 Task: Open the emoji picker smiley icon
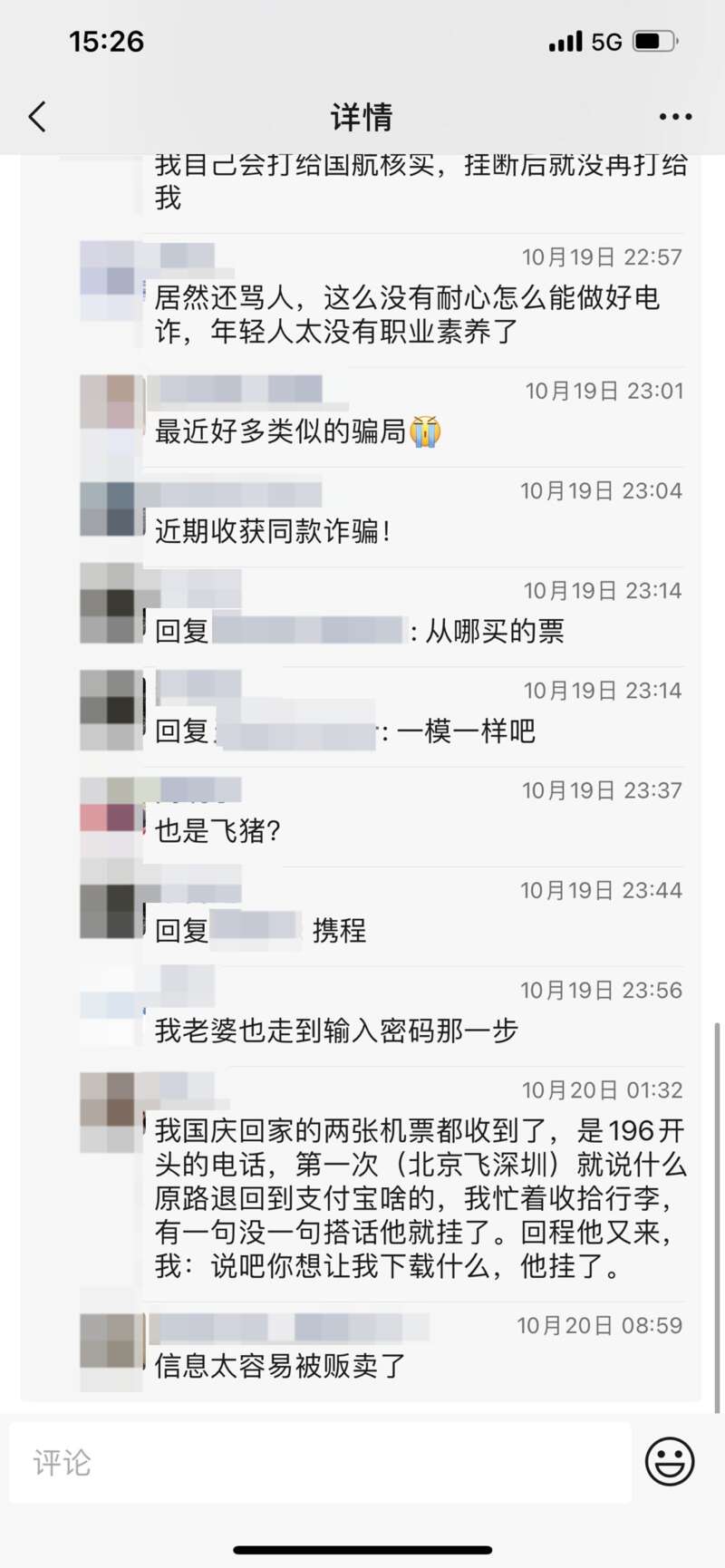(670, 1461)
